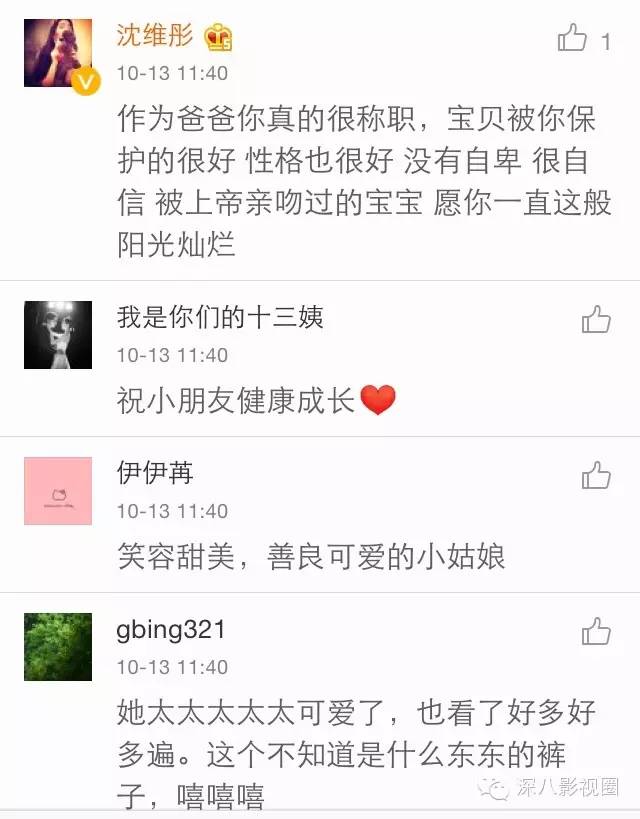Like 伊伊苒's comment

596,475
